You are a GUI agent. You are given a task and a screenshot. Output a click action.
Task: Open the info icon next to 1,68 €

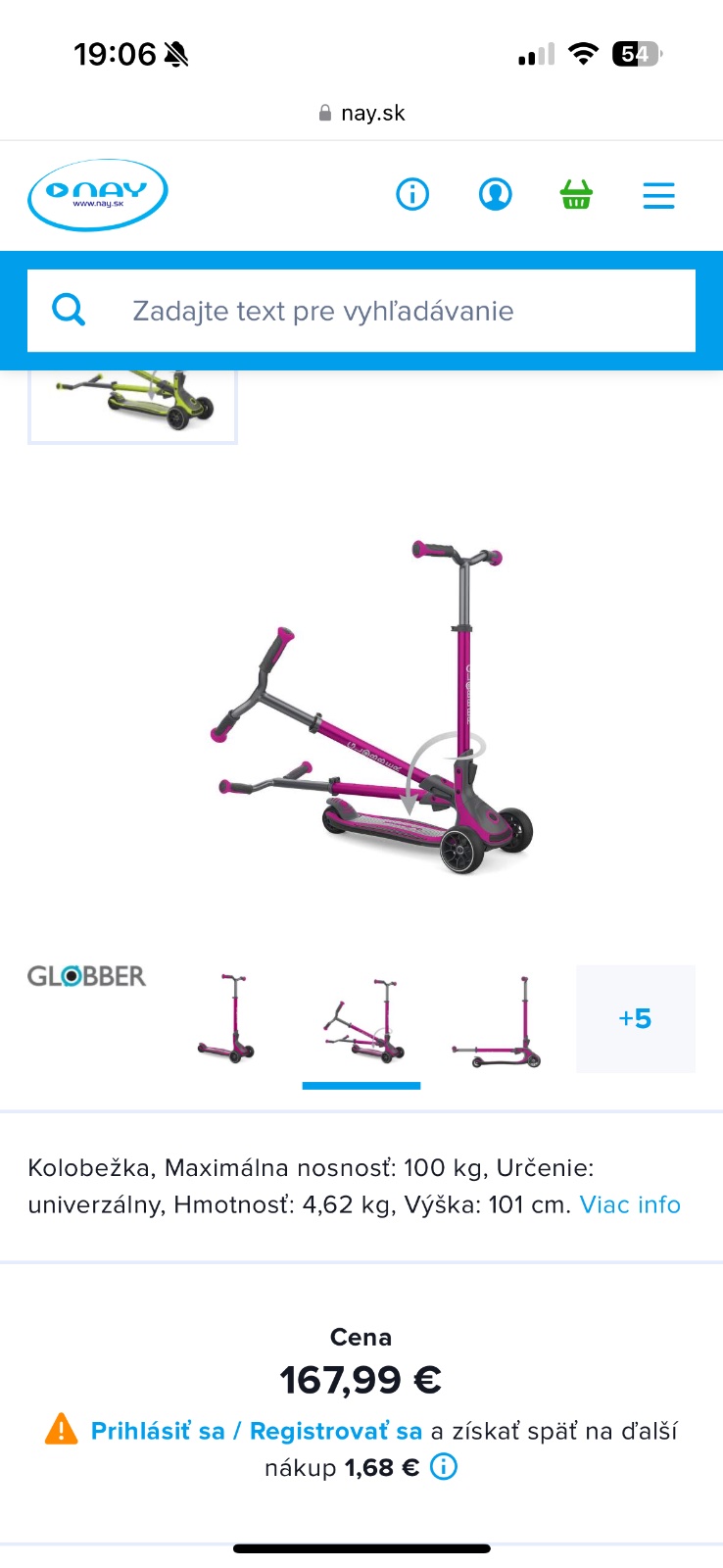(444, 1467)
